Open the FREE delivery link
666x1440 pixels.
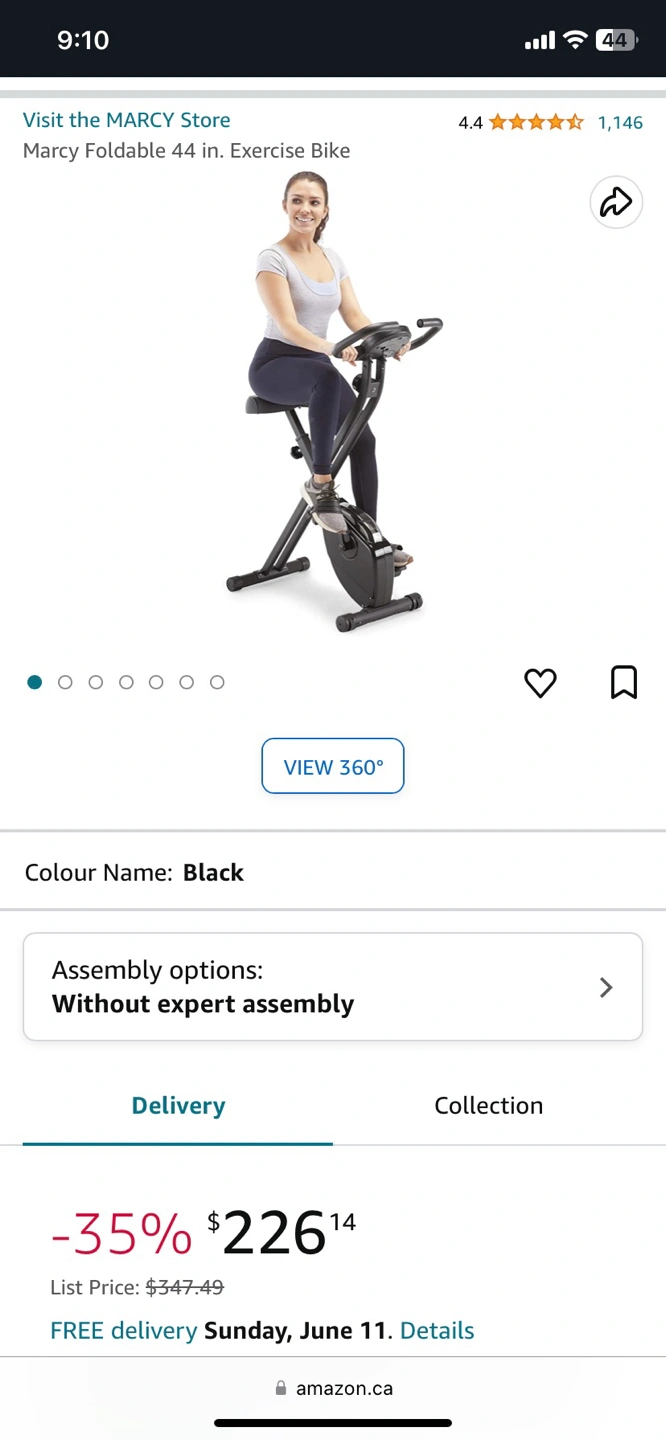123,1331
